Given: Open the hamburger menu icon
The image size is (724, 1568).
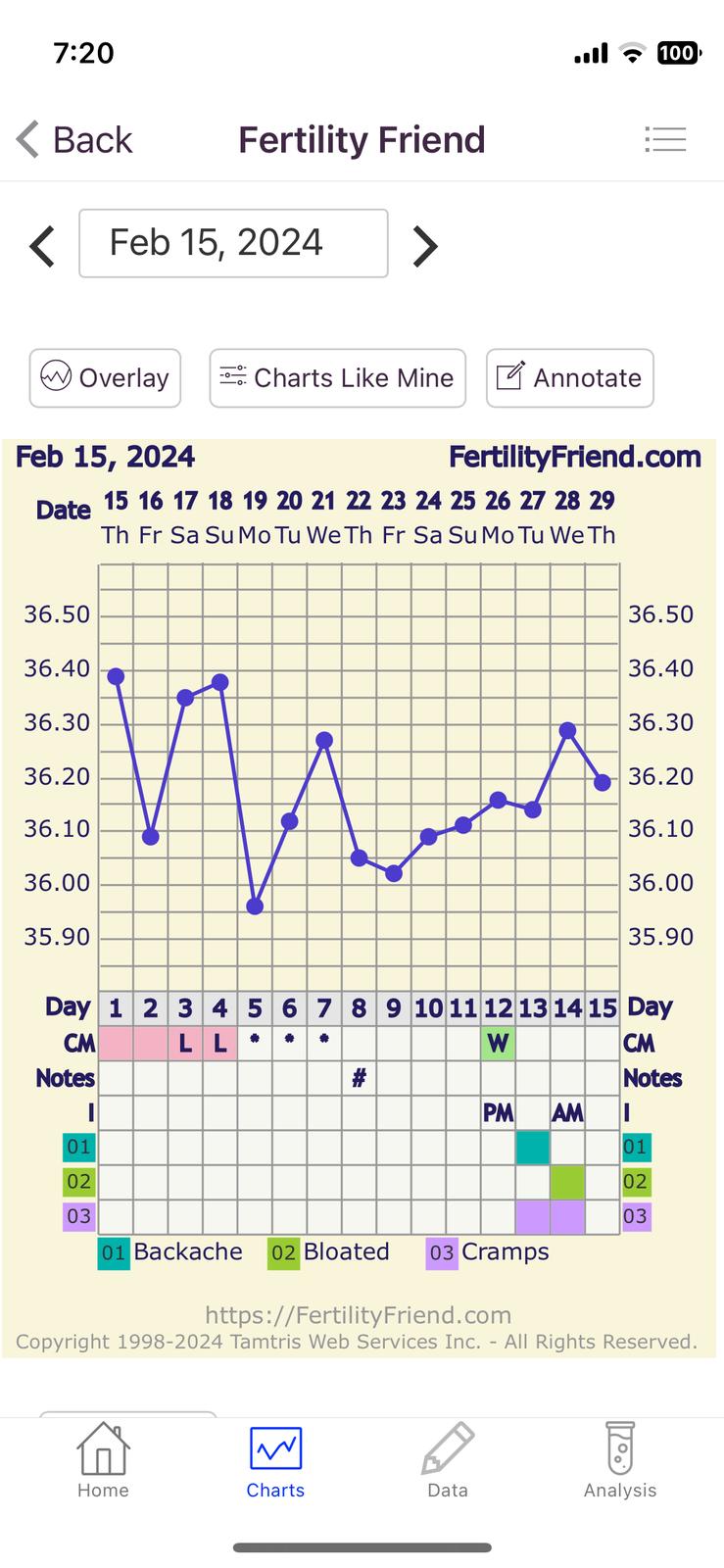Looking at the screenshot, I should (665, 139).
